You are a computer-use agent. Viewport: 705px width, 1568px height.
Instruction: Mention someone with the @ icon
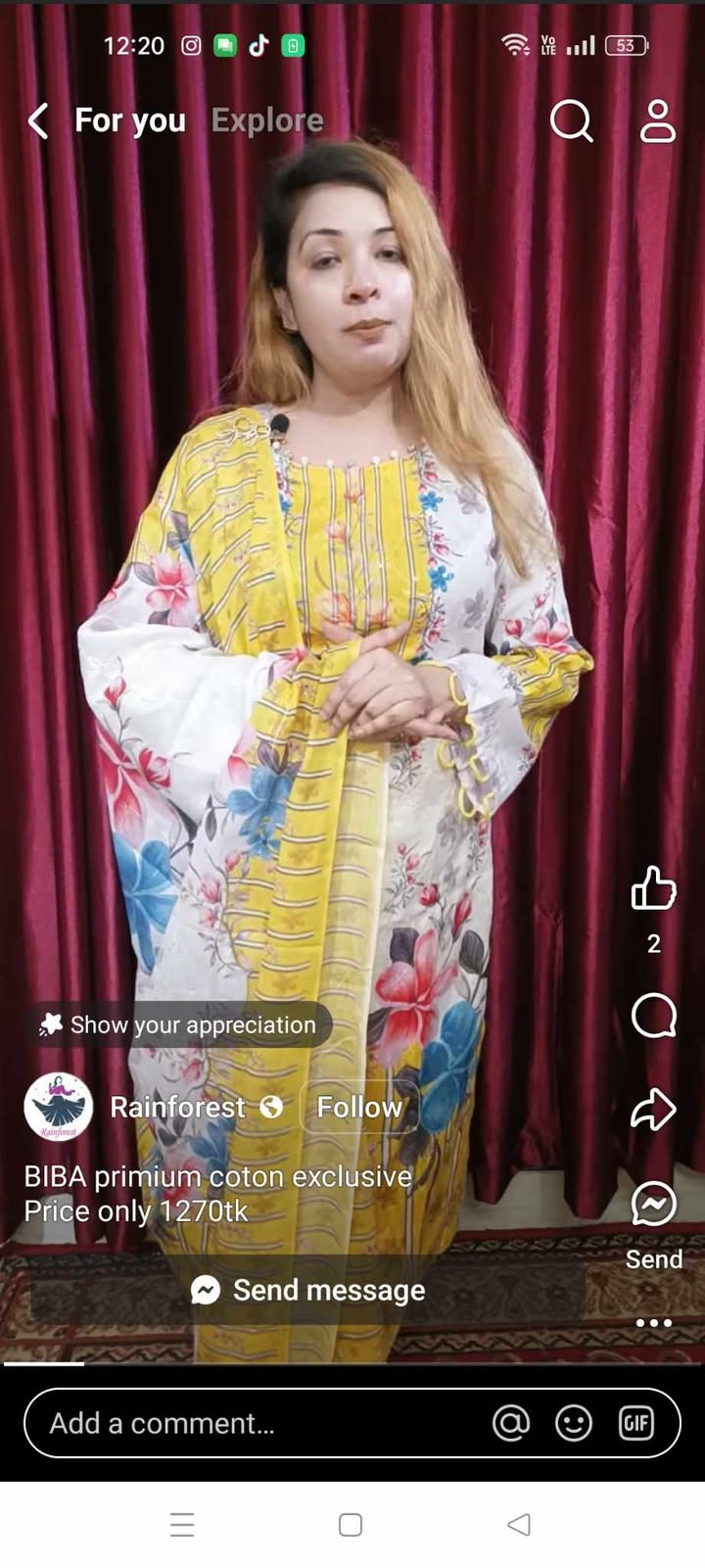coord(510,1423)
